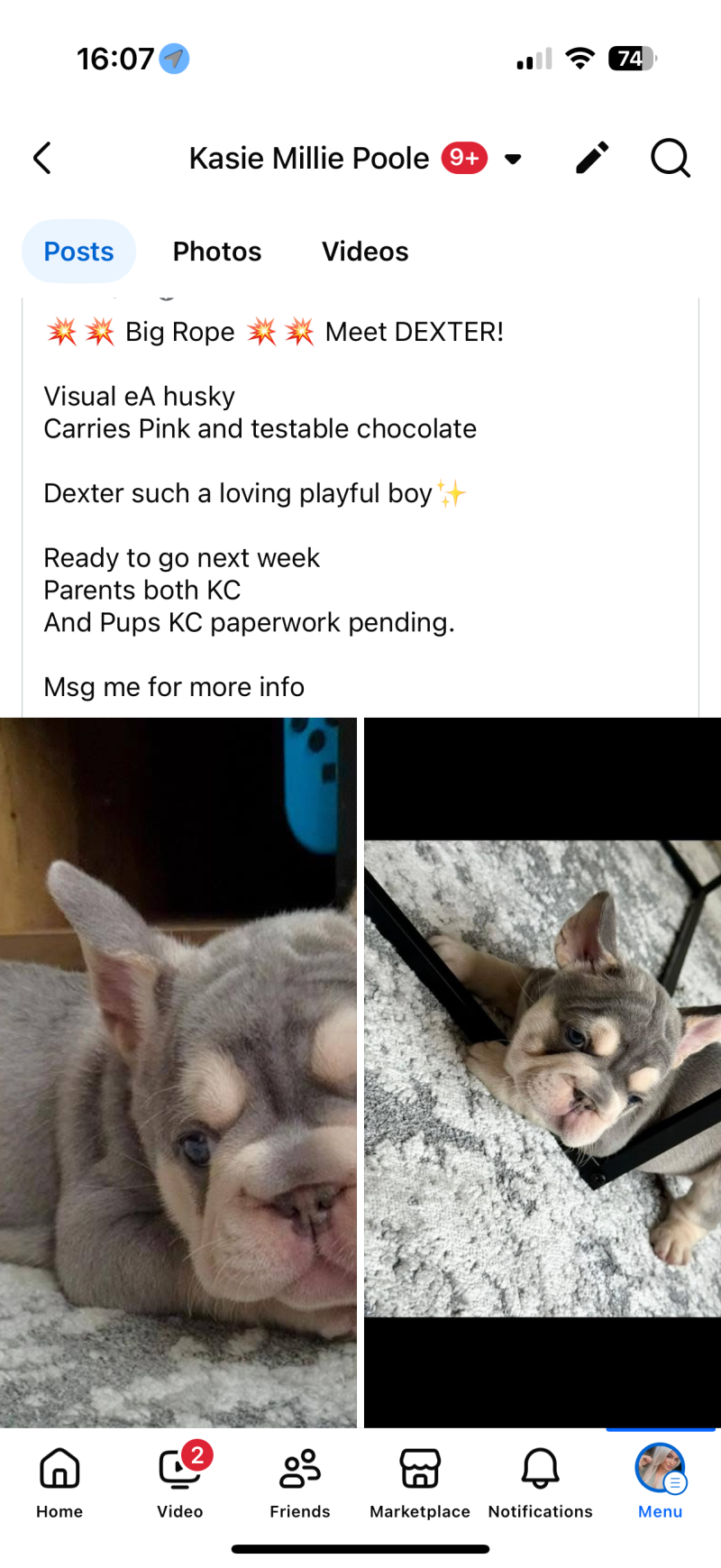The image size is (721, 1568).
Task: Switch to the Posts tab
Action: click(x=79, y=252)
